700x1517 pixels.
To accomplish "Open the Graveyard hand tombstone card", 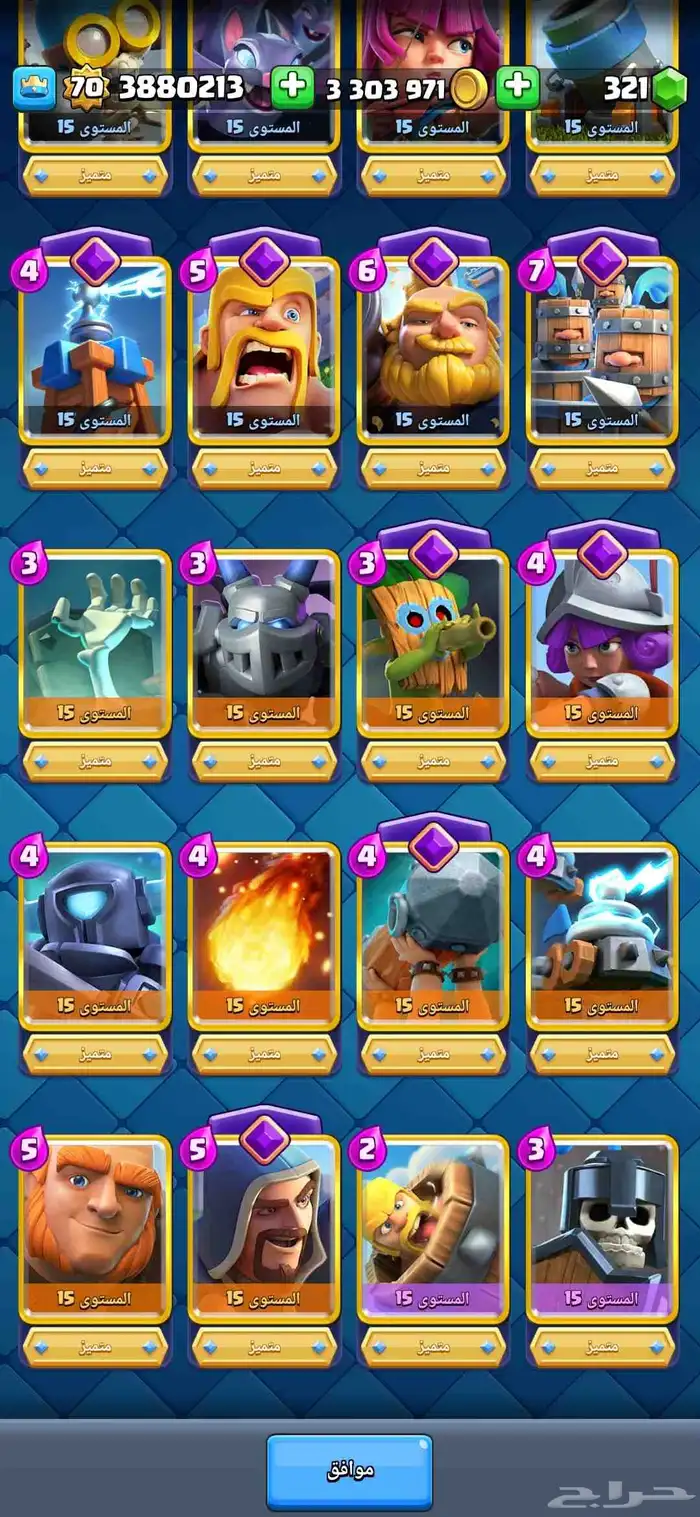I will 95,643.
